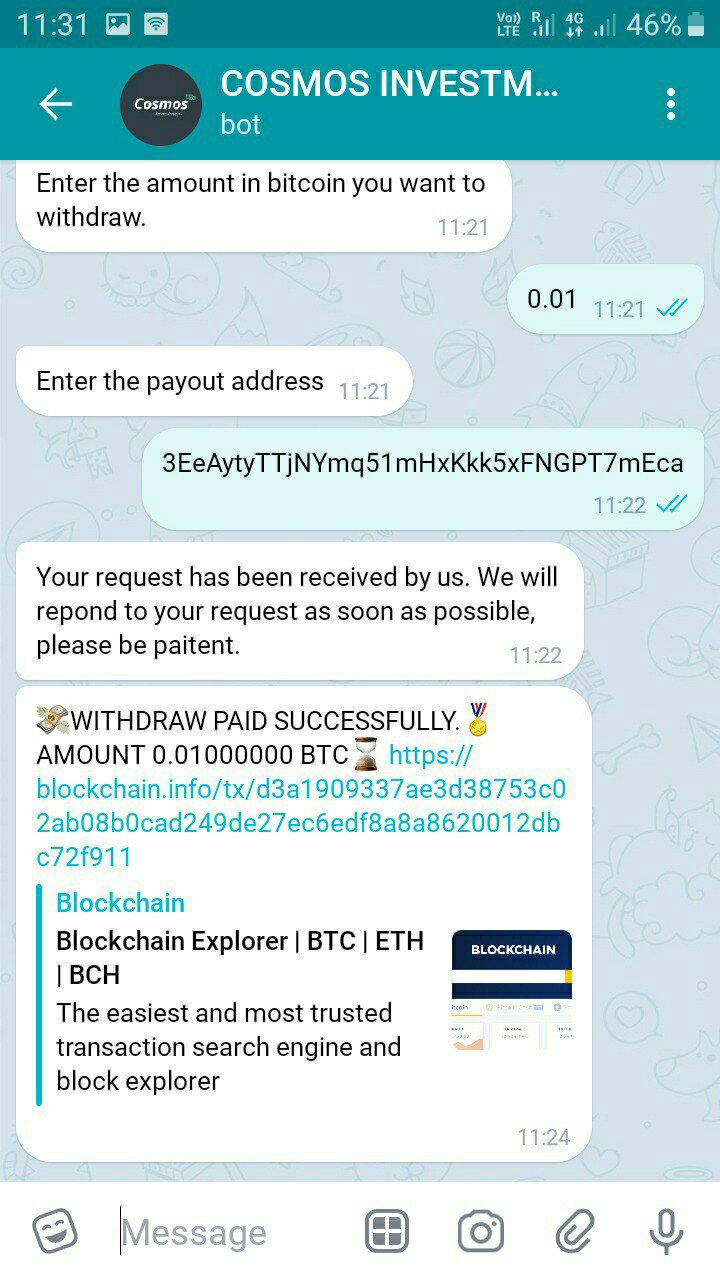Tap the microphone voice message button
720x1280 pixels.
tap(666, 1231)
